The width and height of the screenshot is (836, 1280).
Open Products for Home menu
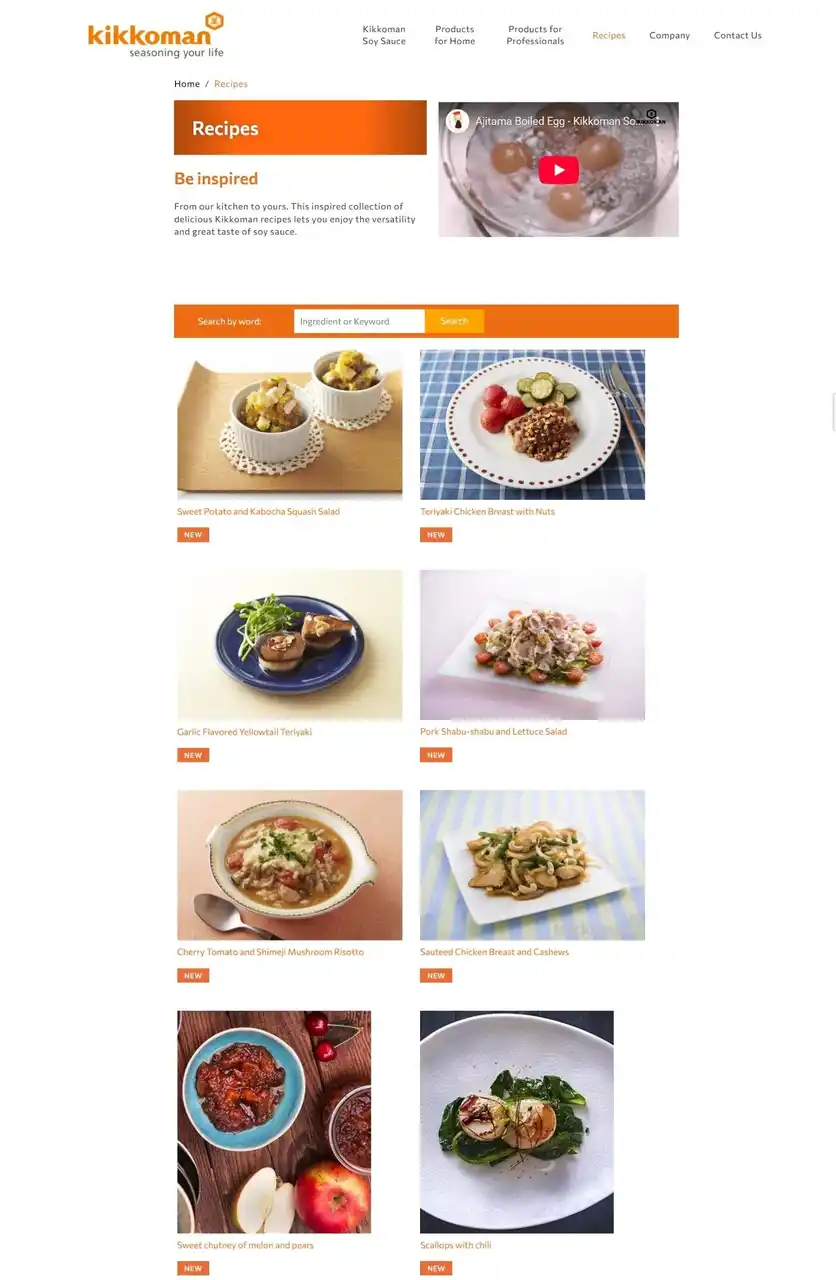(454, 35)
